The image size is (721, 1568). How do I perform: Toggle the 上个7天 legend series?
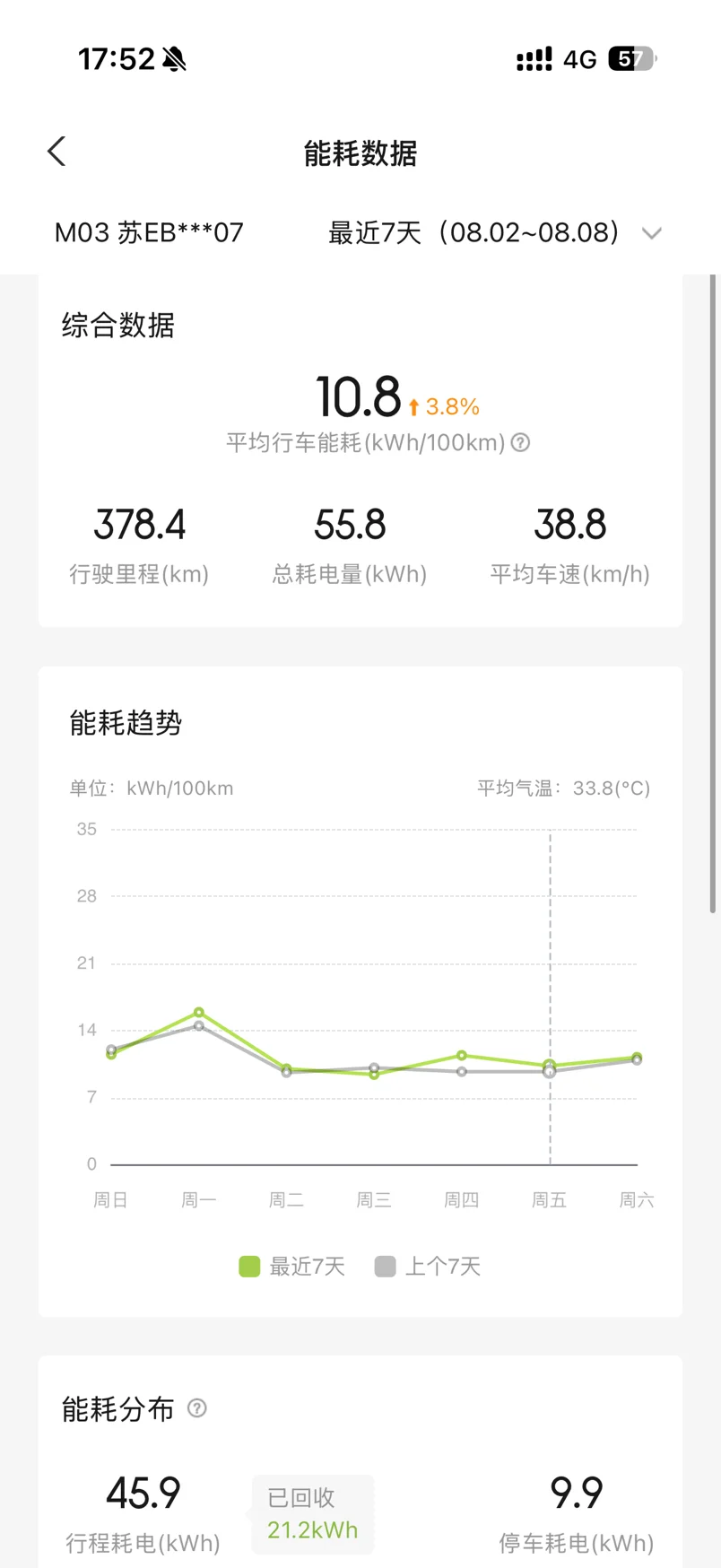click(428, 1267)
